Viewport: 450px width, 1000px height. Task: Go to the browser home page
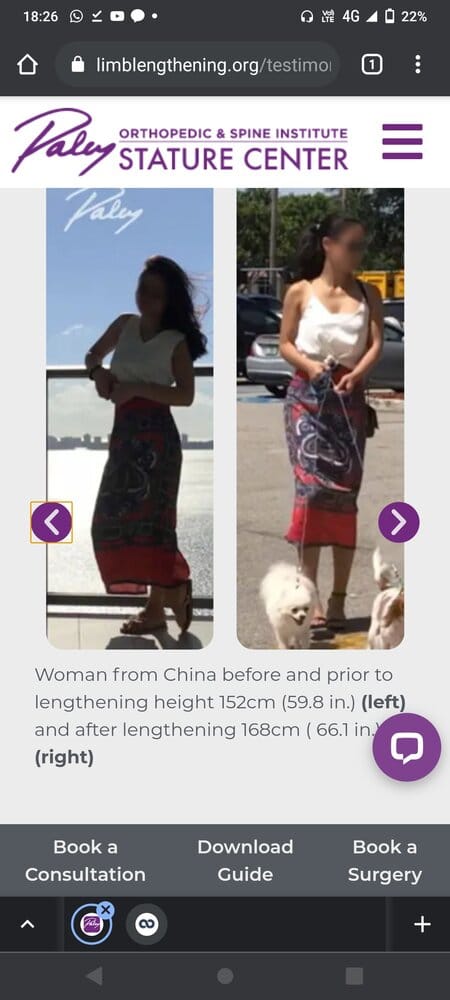(27, 64)
